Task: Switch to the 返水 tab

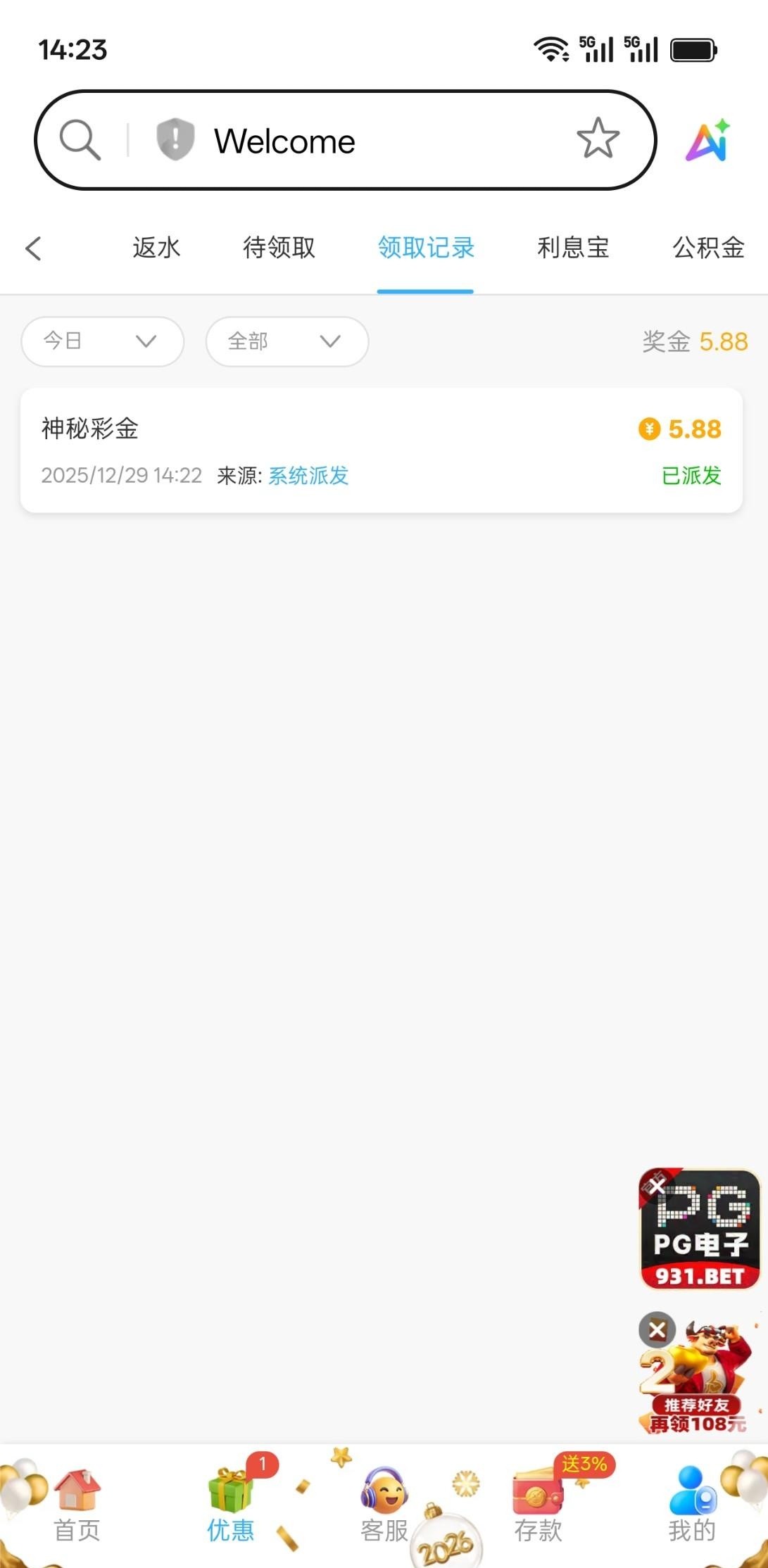Action: point(156,248)
